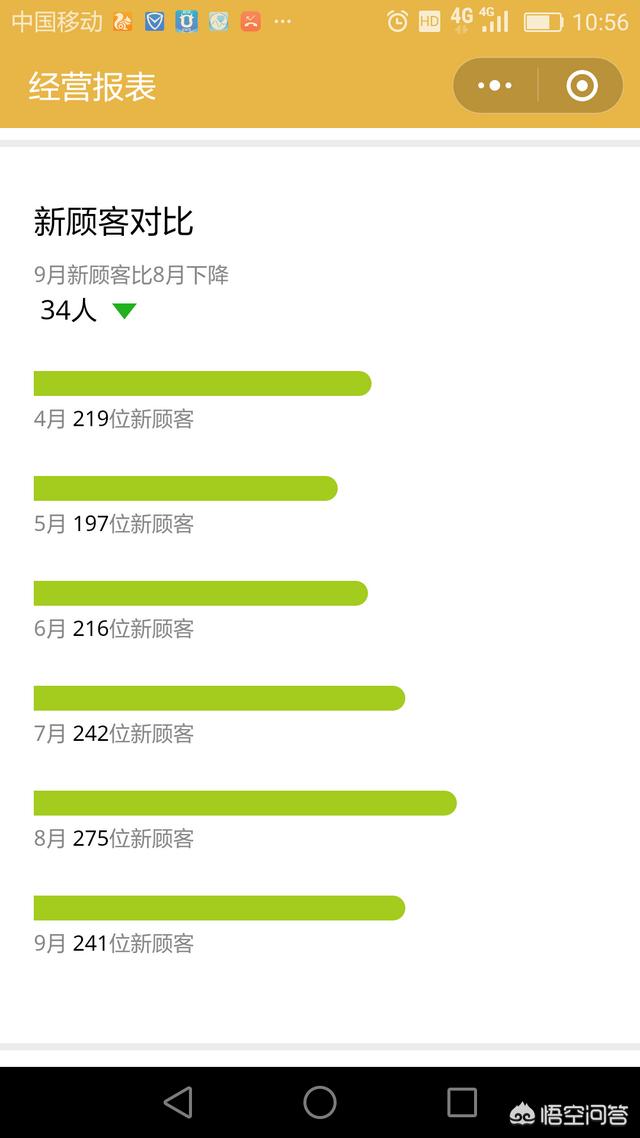Close the mini program with circle button
The width and height of the screenshot is (640, 1138).
[581, 86]
